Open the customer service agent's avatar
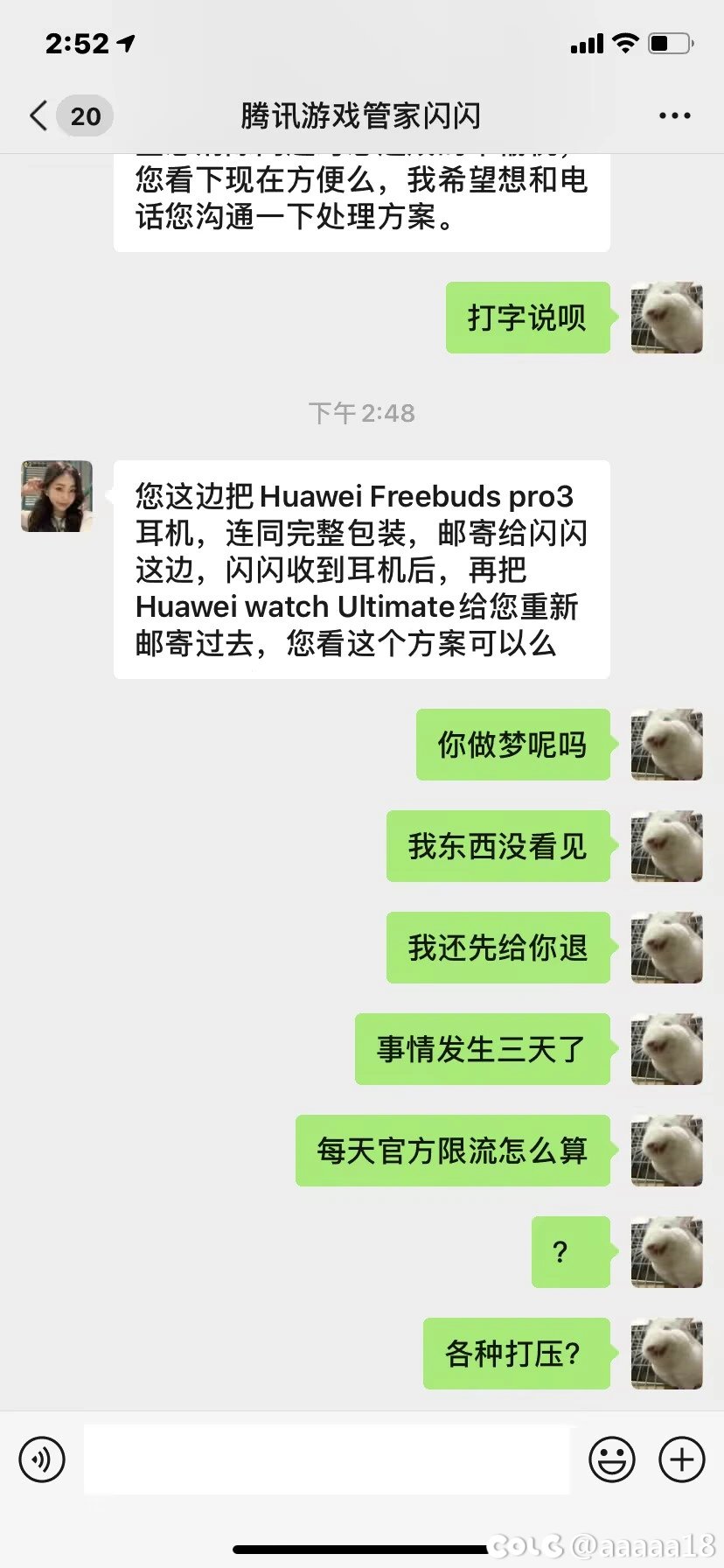The height and width of the screenshot is (1568, 724). tap(57, 496)
